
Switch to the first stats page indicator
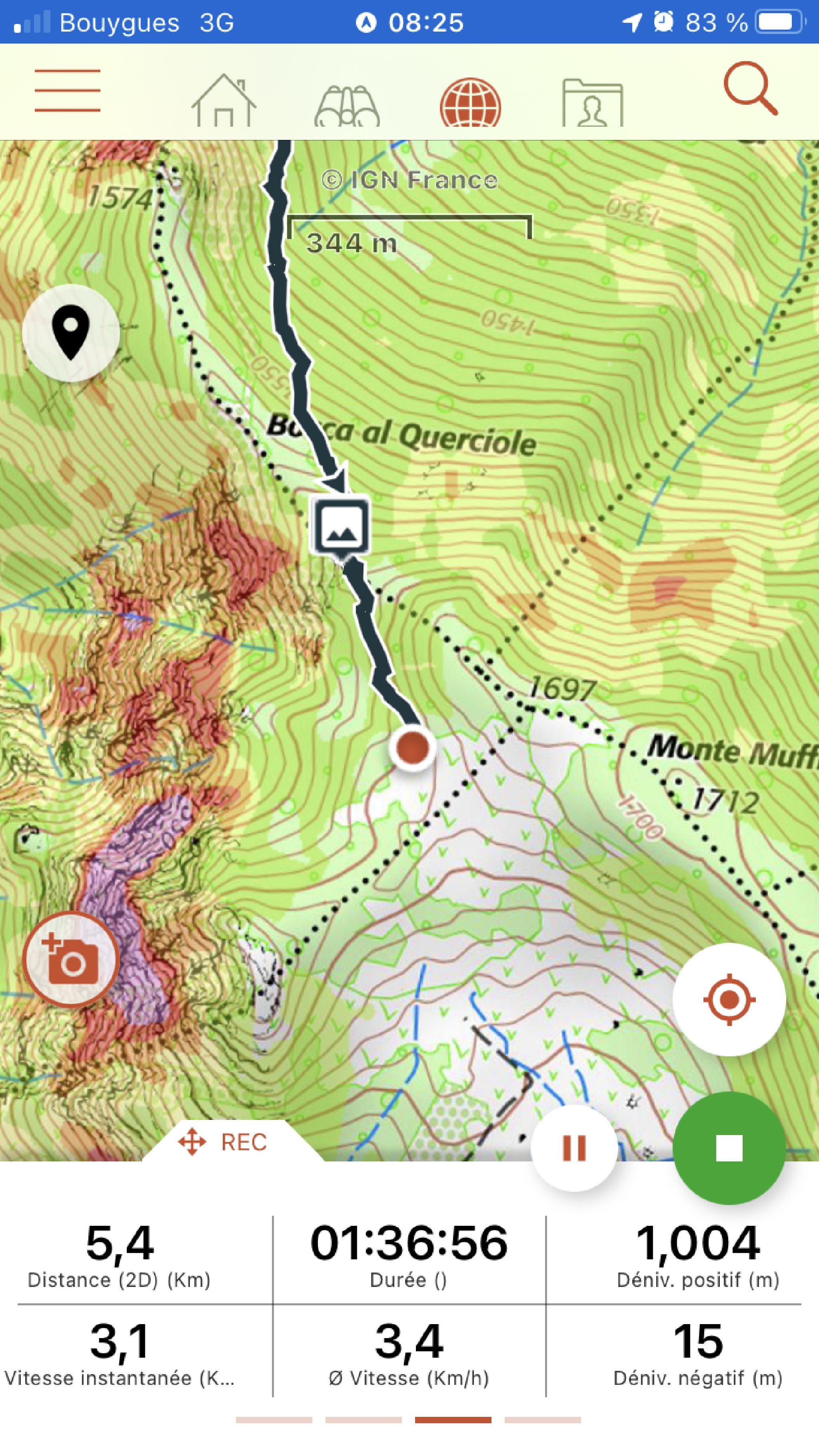[x=274, y=1420]
